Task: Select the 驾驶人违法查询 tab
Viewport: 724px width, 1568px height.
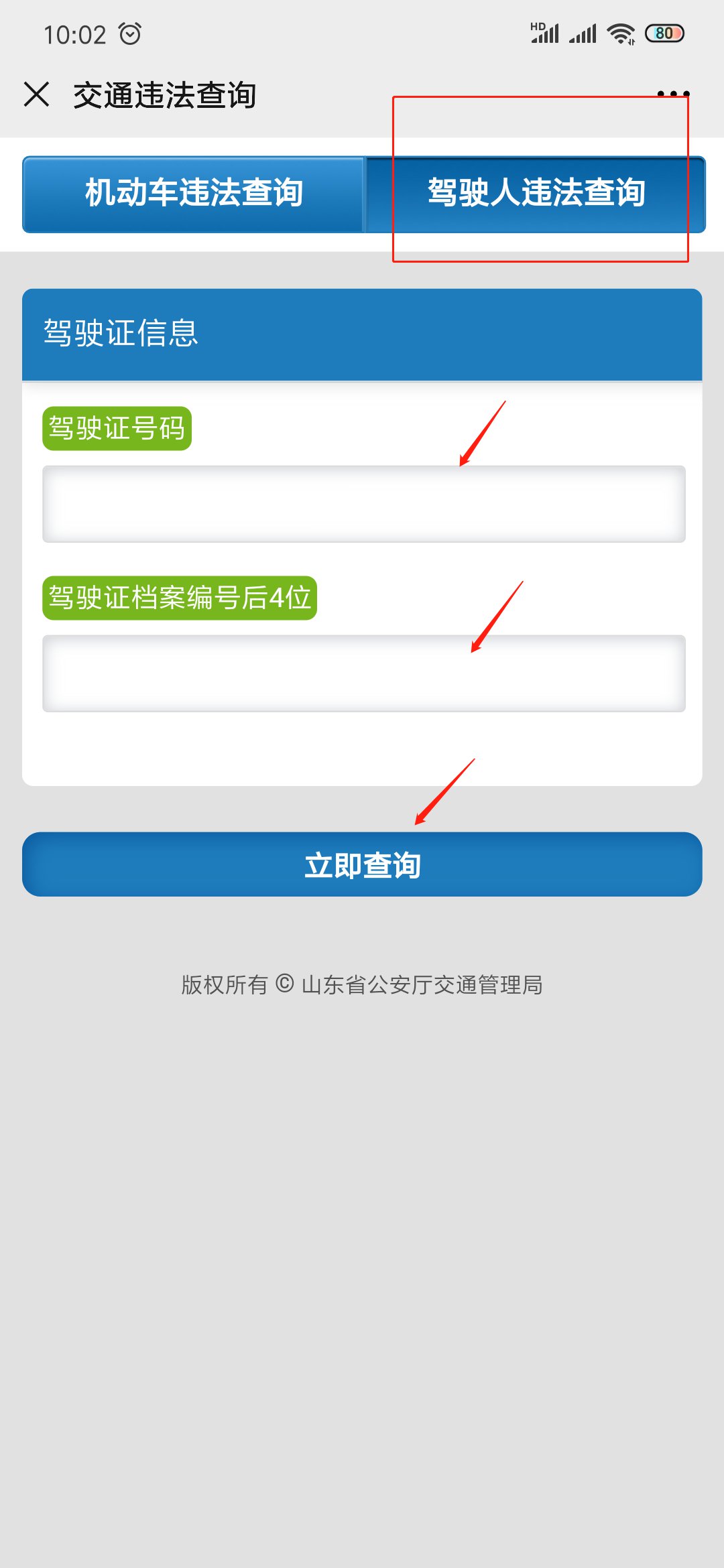Action: click(536, 194)
